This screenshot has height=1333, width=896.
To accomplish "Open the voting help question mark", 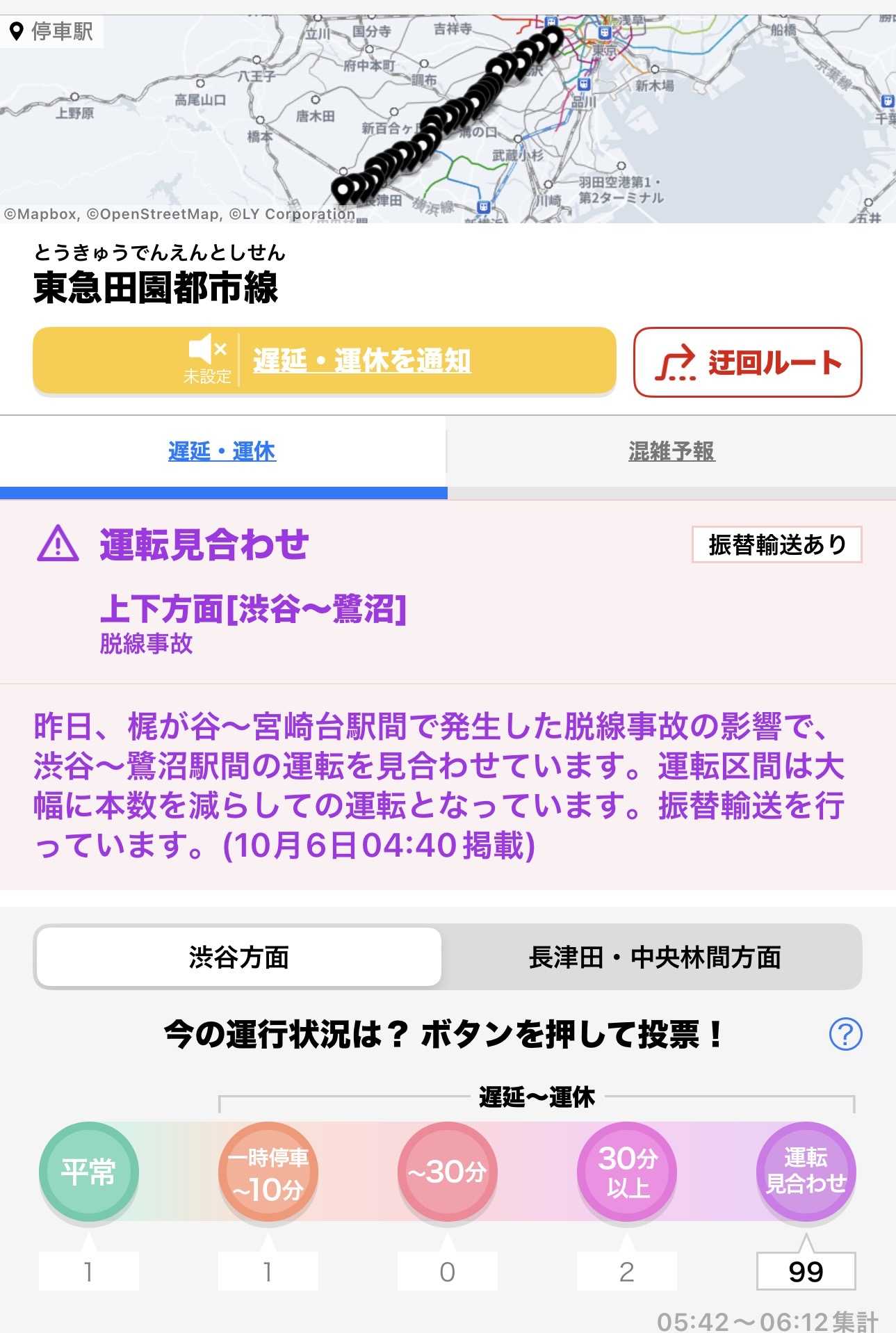I will click(845, 1034).
